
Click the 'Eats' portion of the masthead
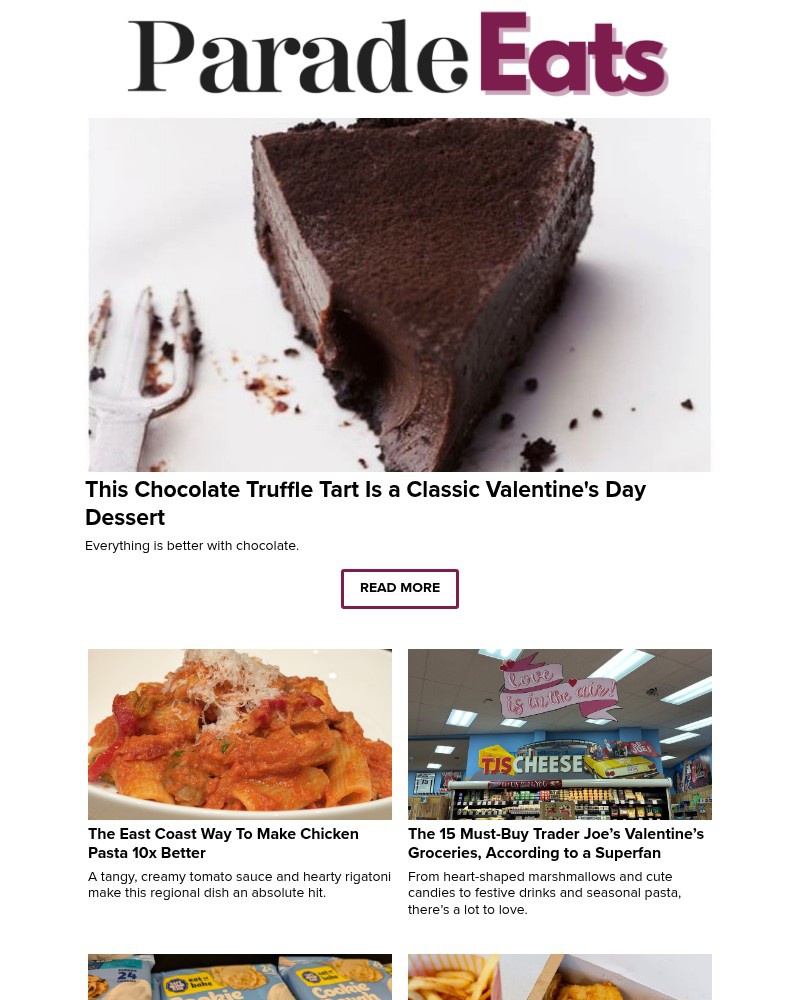pyautogui.click(x=575, y=55)
